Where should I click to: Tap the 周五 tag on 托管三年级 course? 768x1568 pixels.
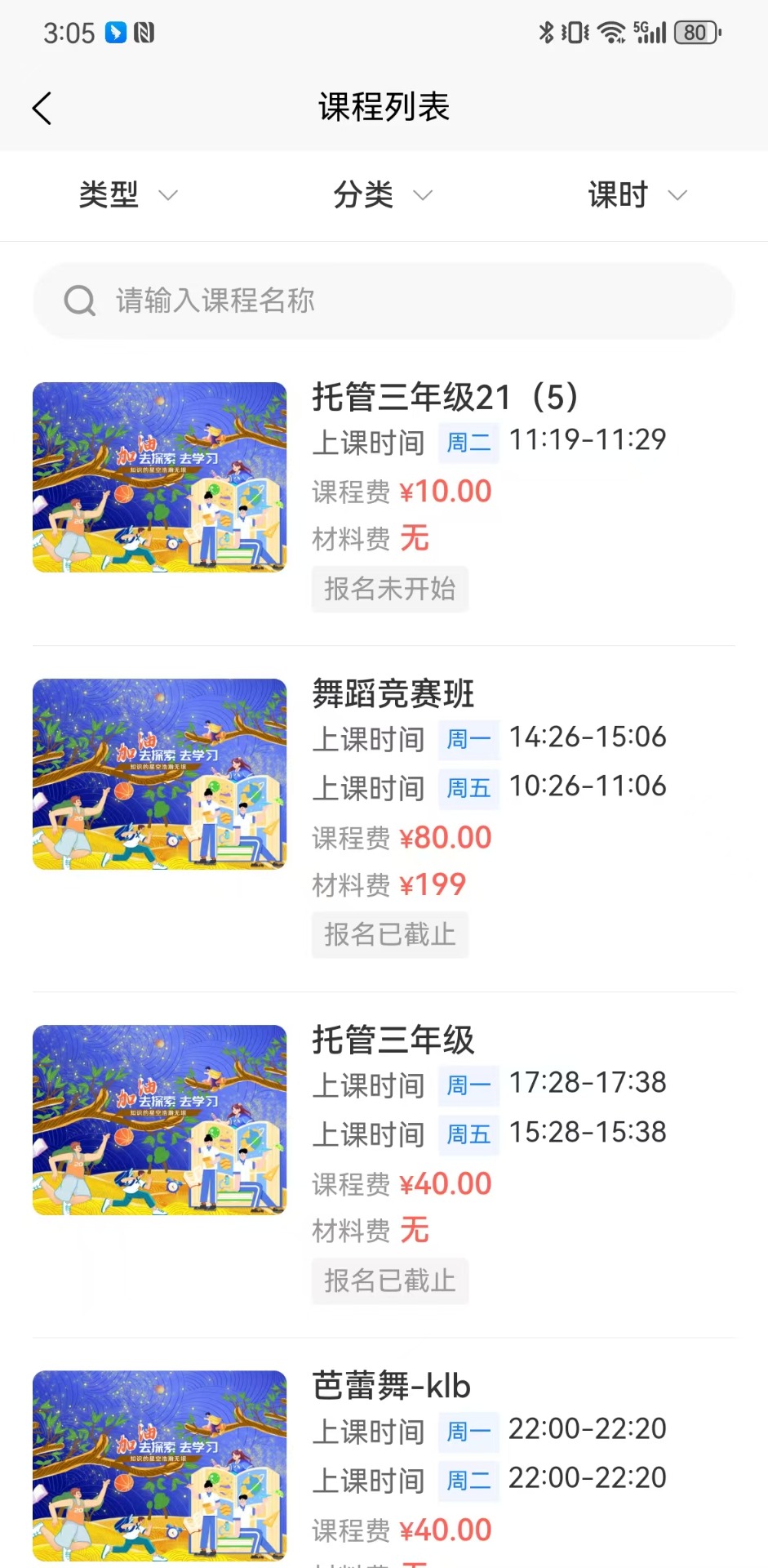(x=468, y=1134)
